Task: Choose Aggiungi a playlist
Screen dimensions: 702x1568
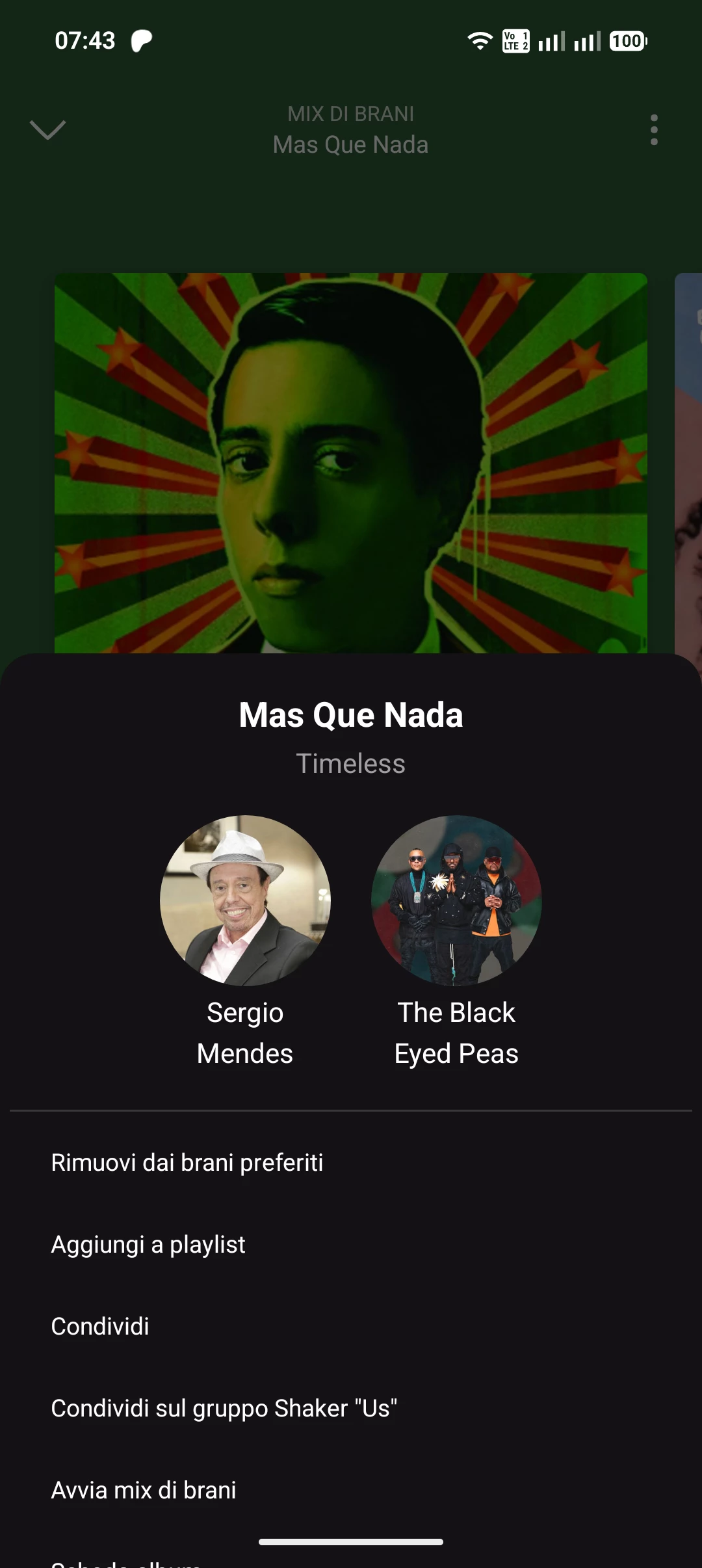Action: click(148, 1244)
